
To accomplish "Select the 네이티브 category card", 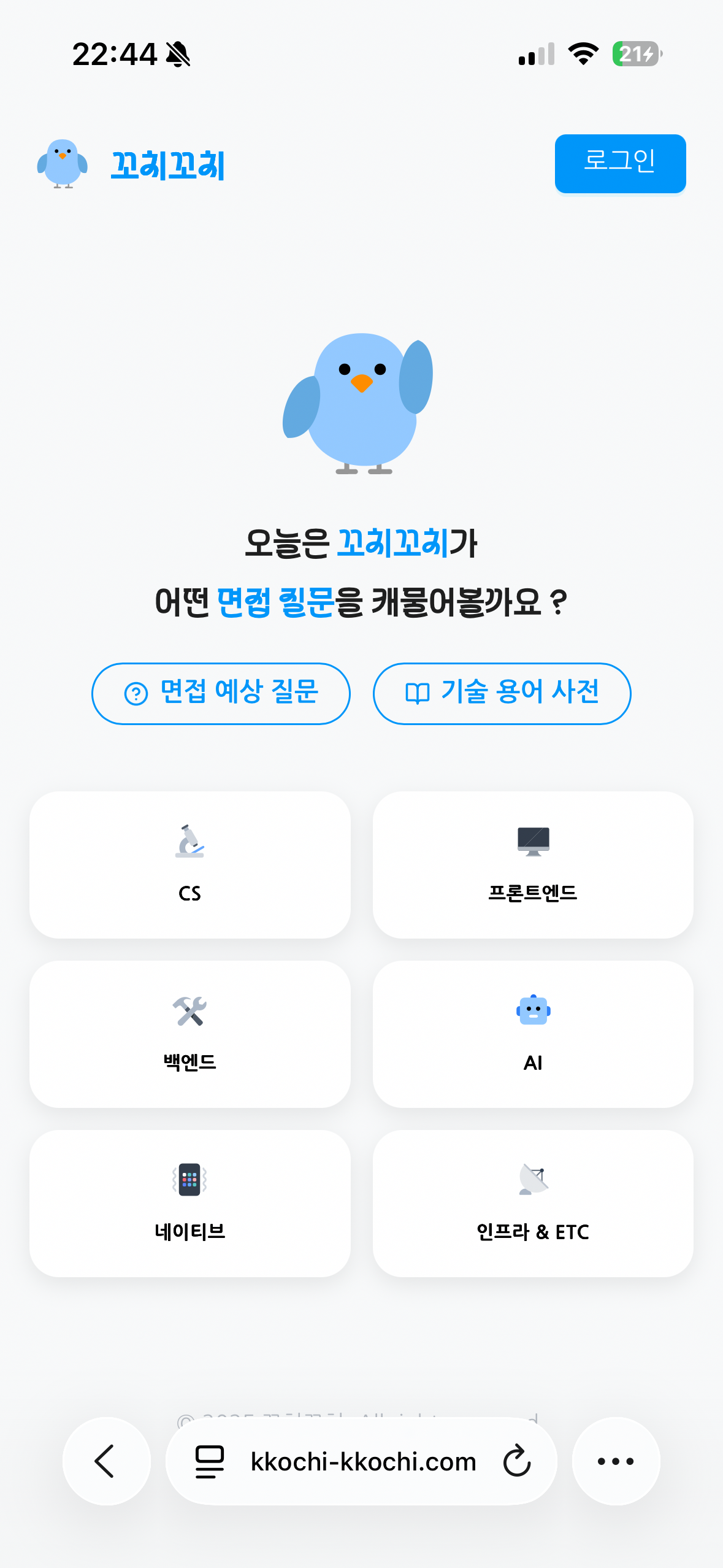I will click(x=189, y=1203).
